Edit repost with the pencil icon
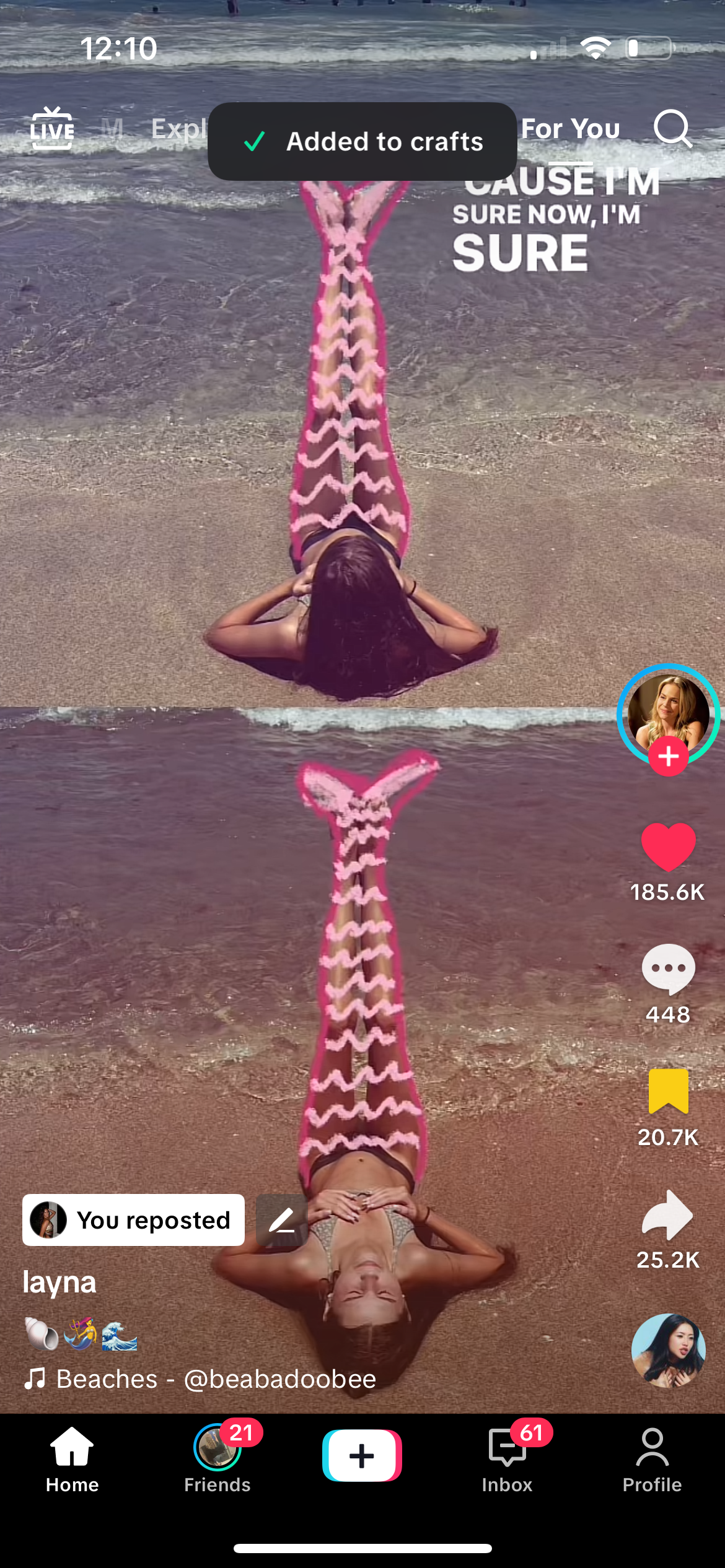Image resolution: width=725 pixels, height=1568 pixels. pyautogui.click(x=282, y=1220)
